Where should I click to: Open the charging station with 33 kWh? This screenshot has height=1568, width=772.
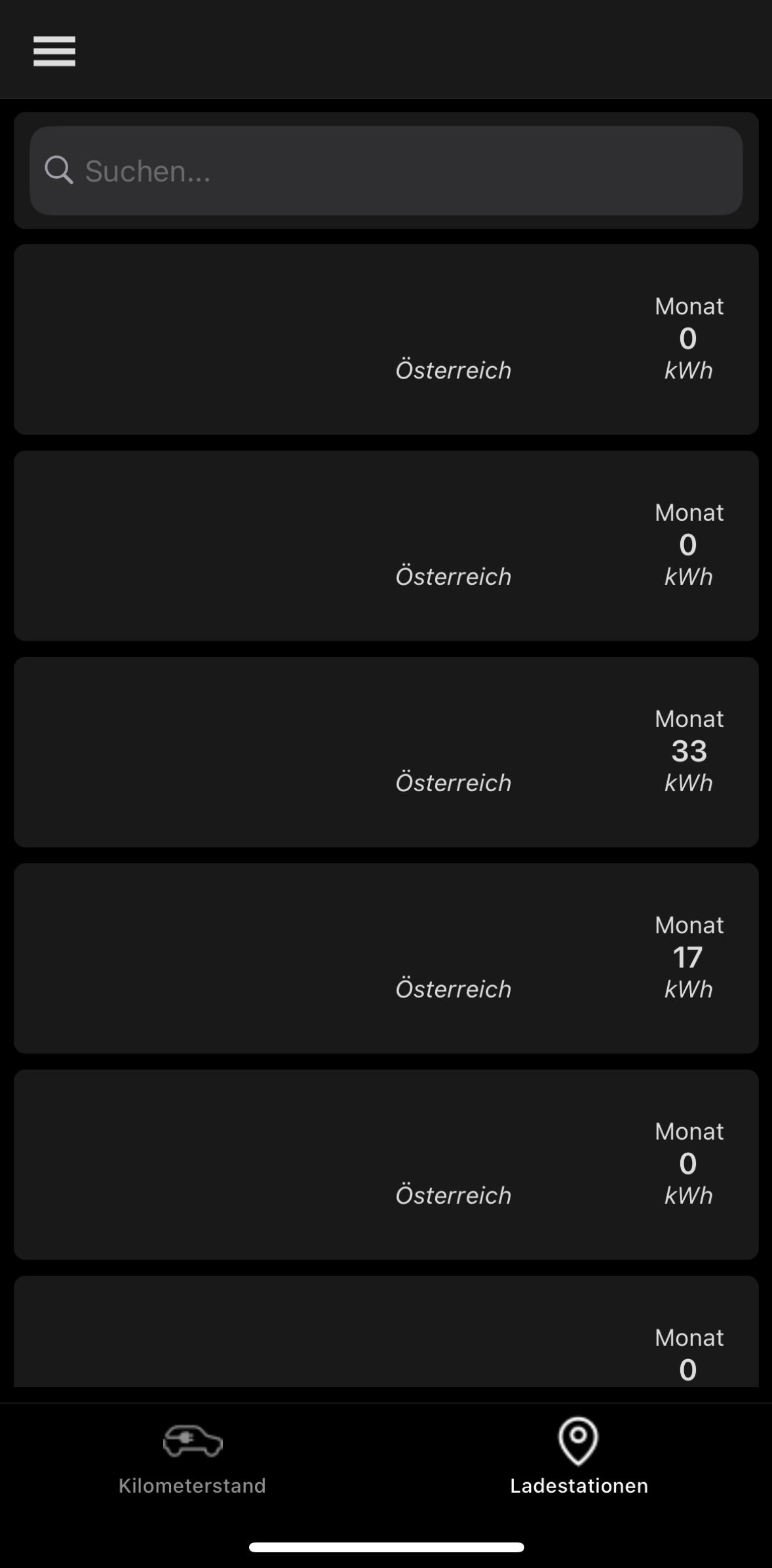point(386,752)
